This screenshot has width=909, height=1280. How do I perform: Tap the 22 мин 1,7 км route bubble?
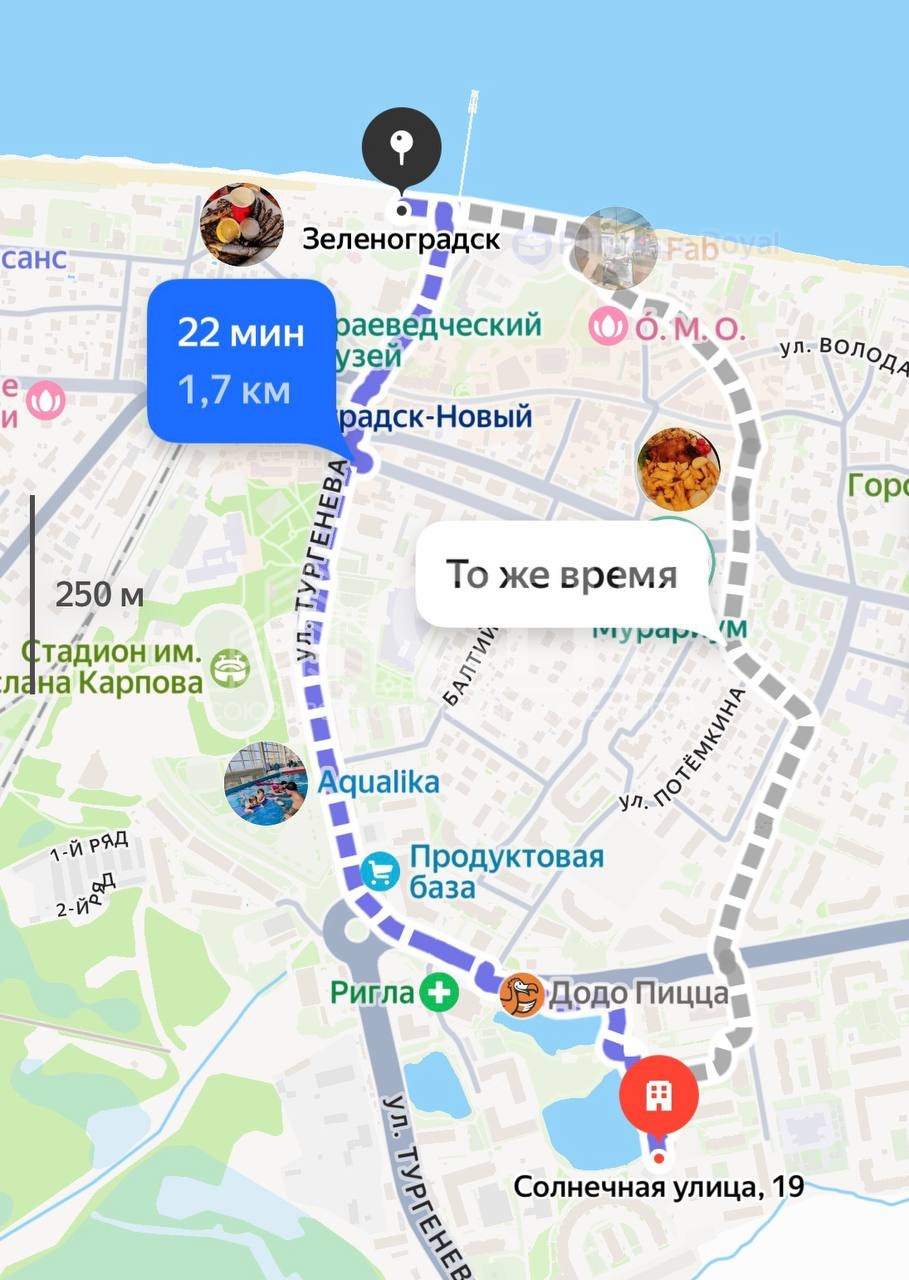240,360
